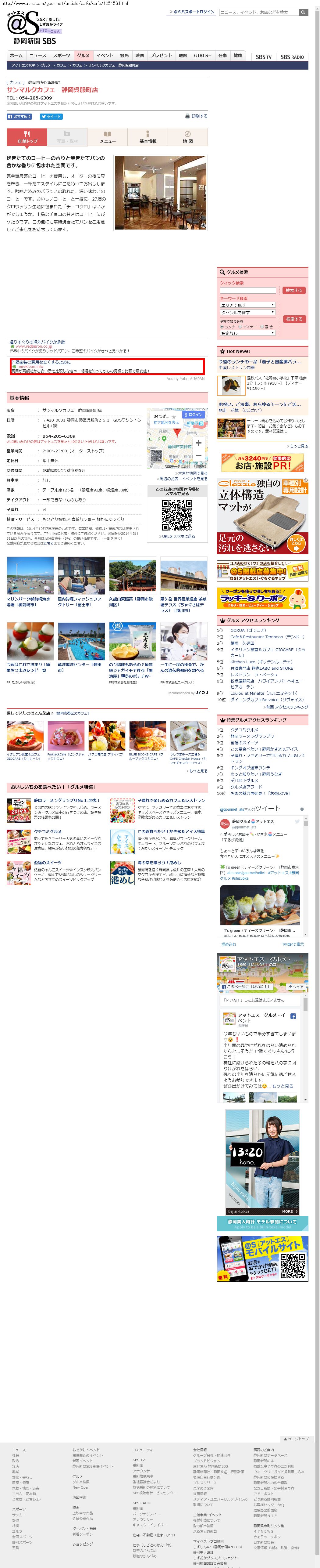Go to the イベント navigation tab
Image resolution: width=320 pixels, height=1568 pixels.
coord(105,55)
